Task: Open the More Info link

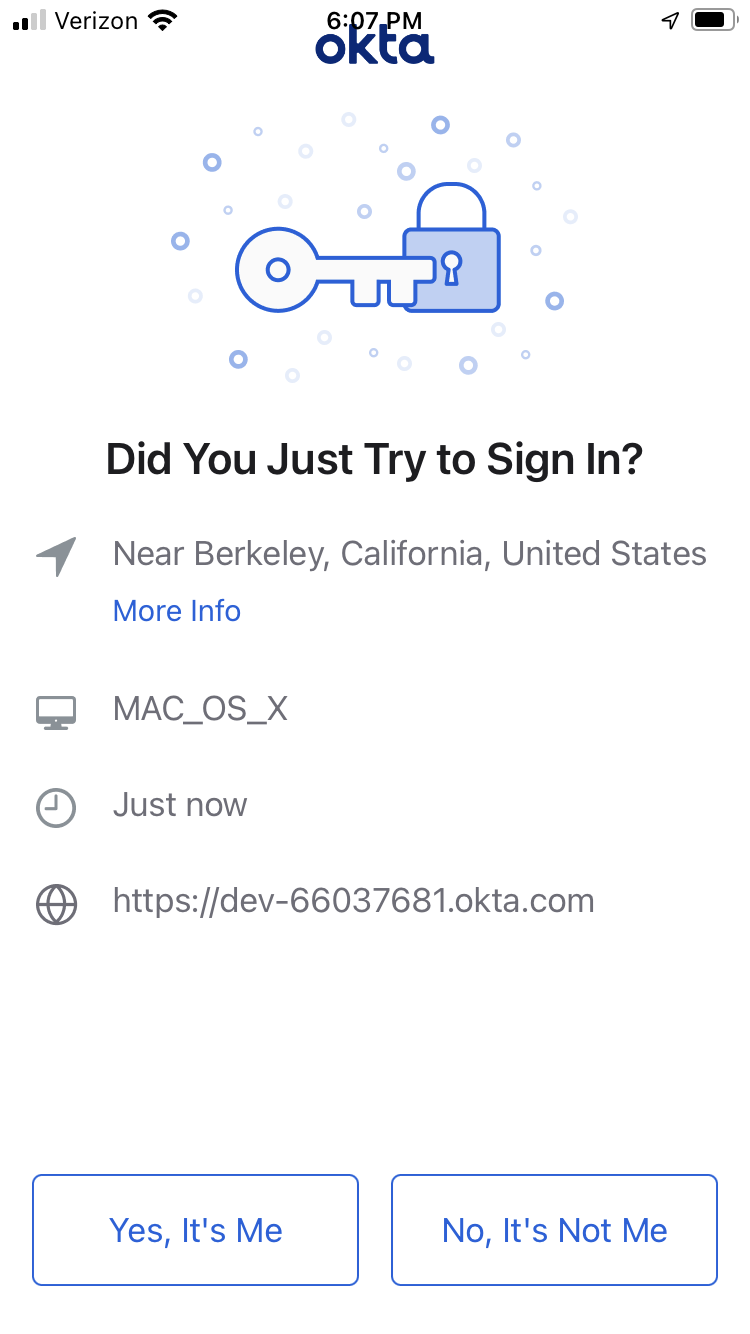Action: (177, 610)
